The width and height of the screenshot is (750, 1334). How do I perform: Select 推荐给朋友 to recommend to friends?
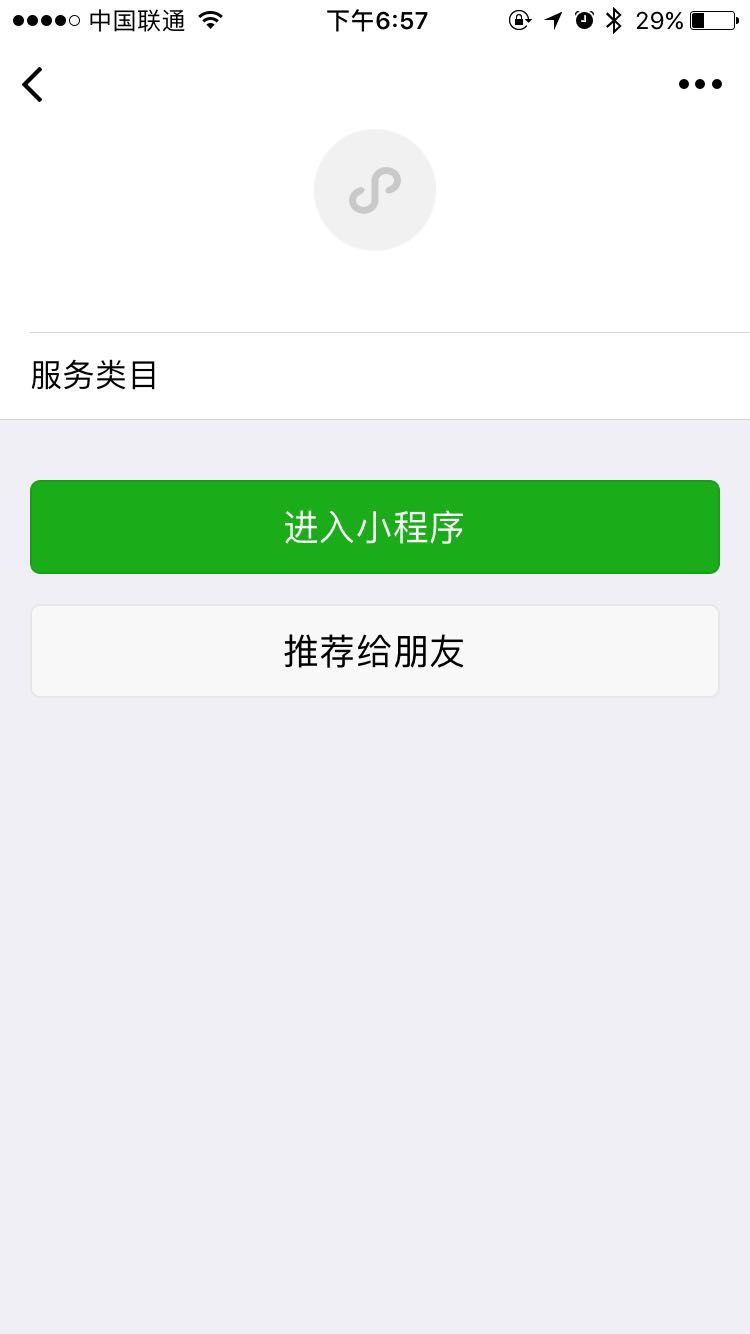coord(375,651)
